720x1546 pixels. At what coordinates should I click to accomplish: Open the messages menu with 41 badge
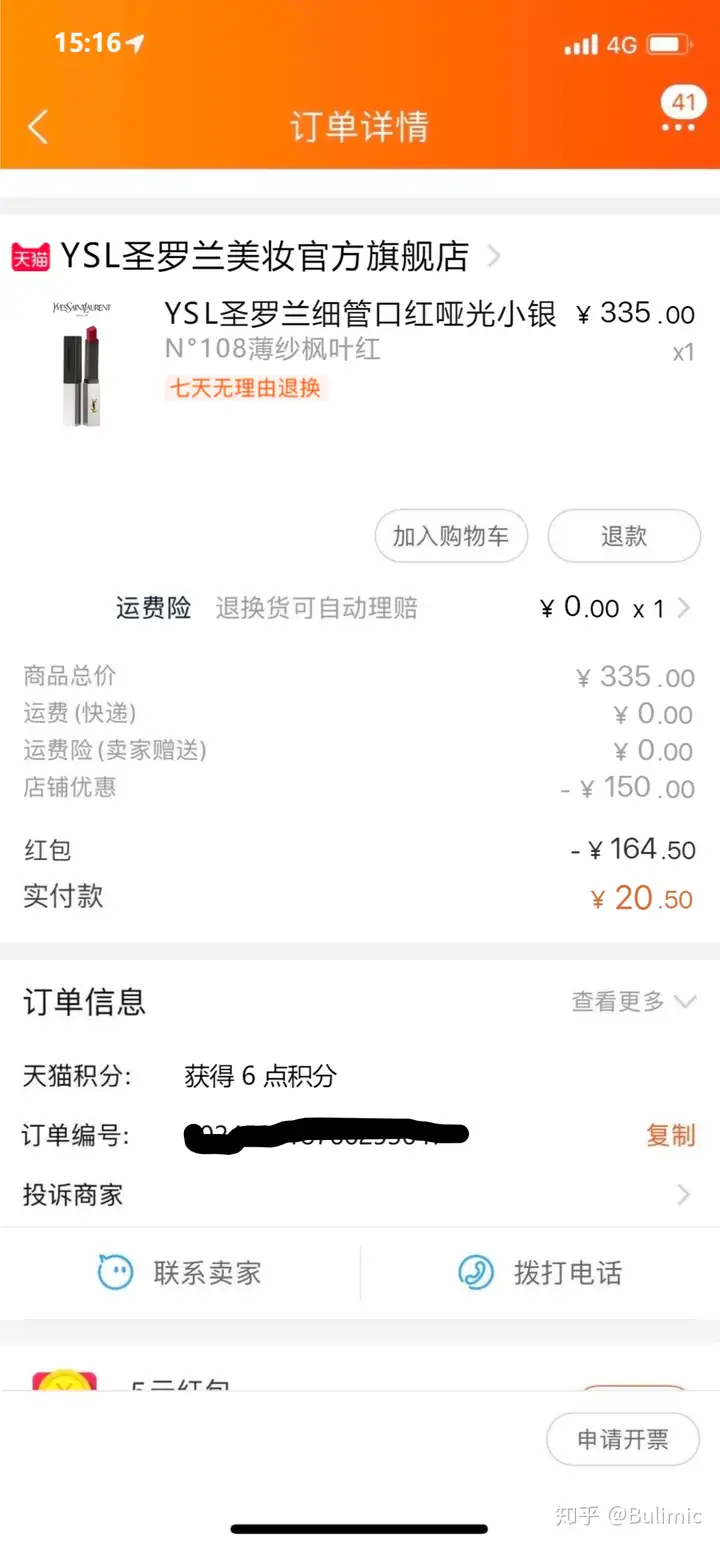click(679, 114)
